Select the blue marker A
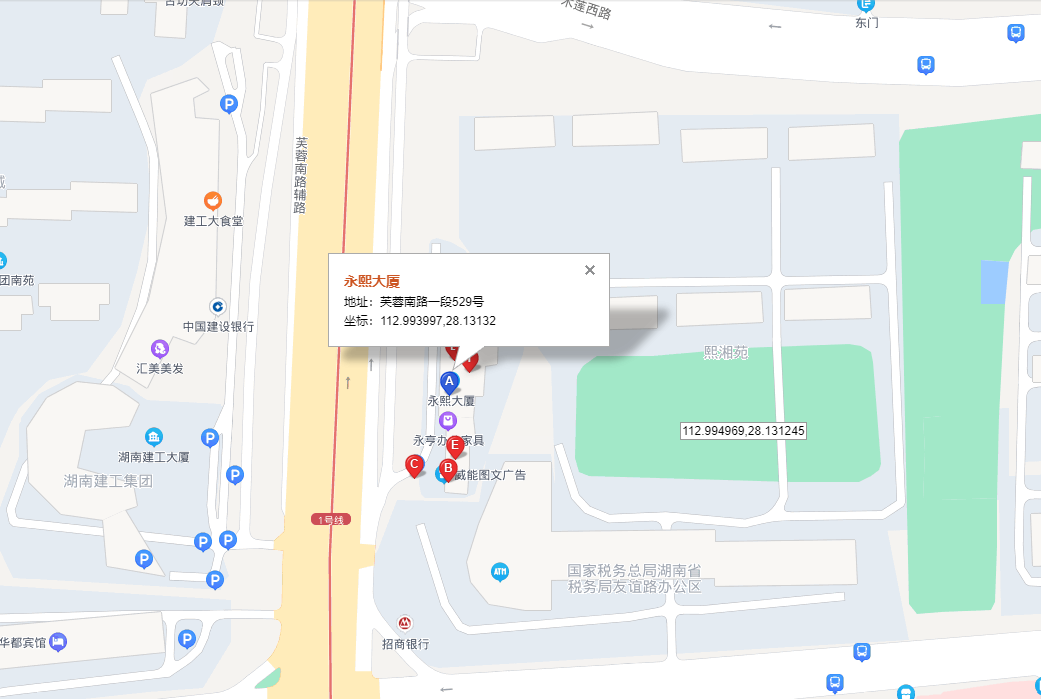This screenshot has height=699, width=1041. [449, 381]
